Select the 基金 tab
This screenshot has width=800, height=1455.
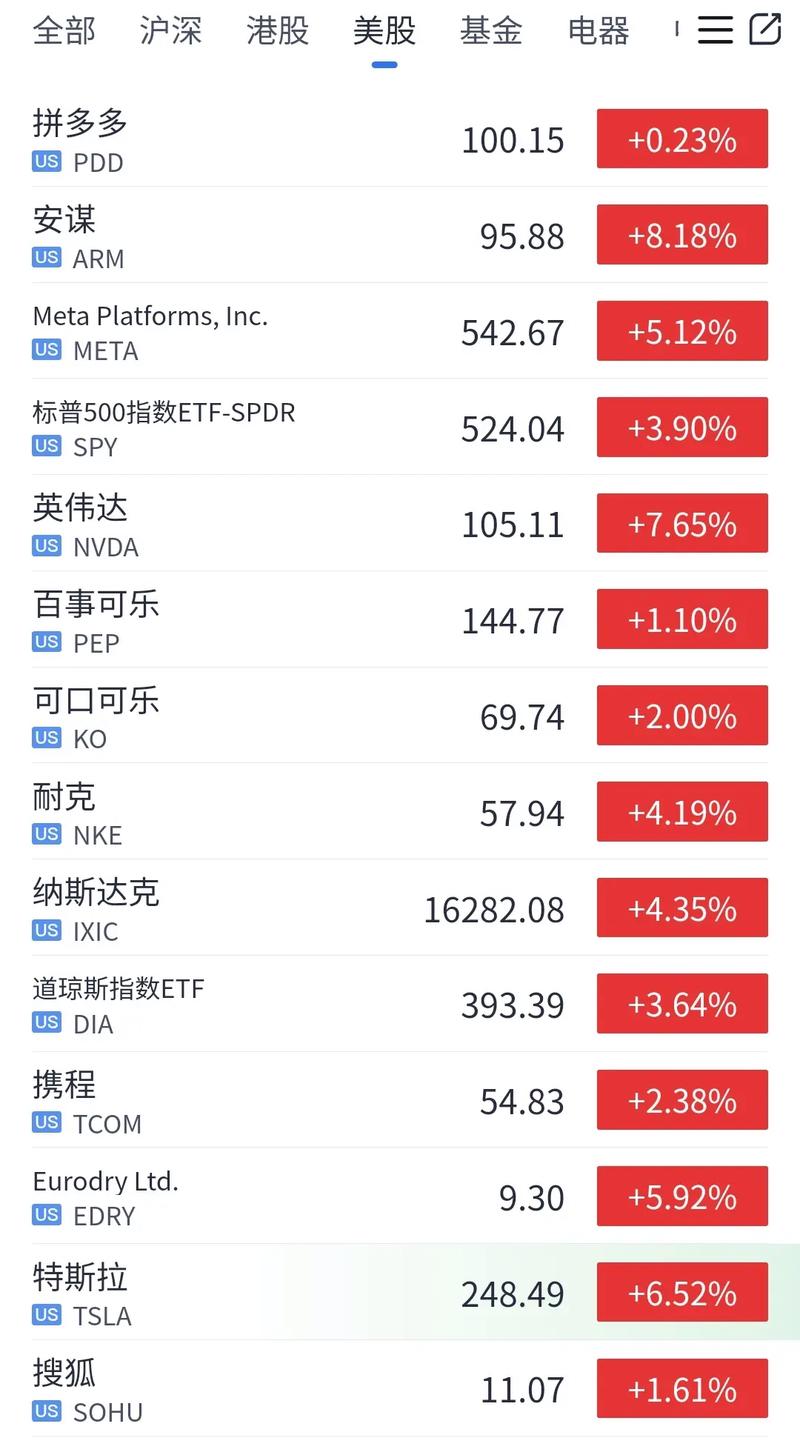point(490,31)
